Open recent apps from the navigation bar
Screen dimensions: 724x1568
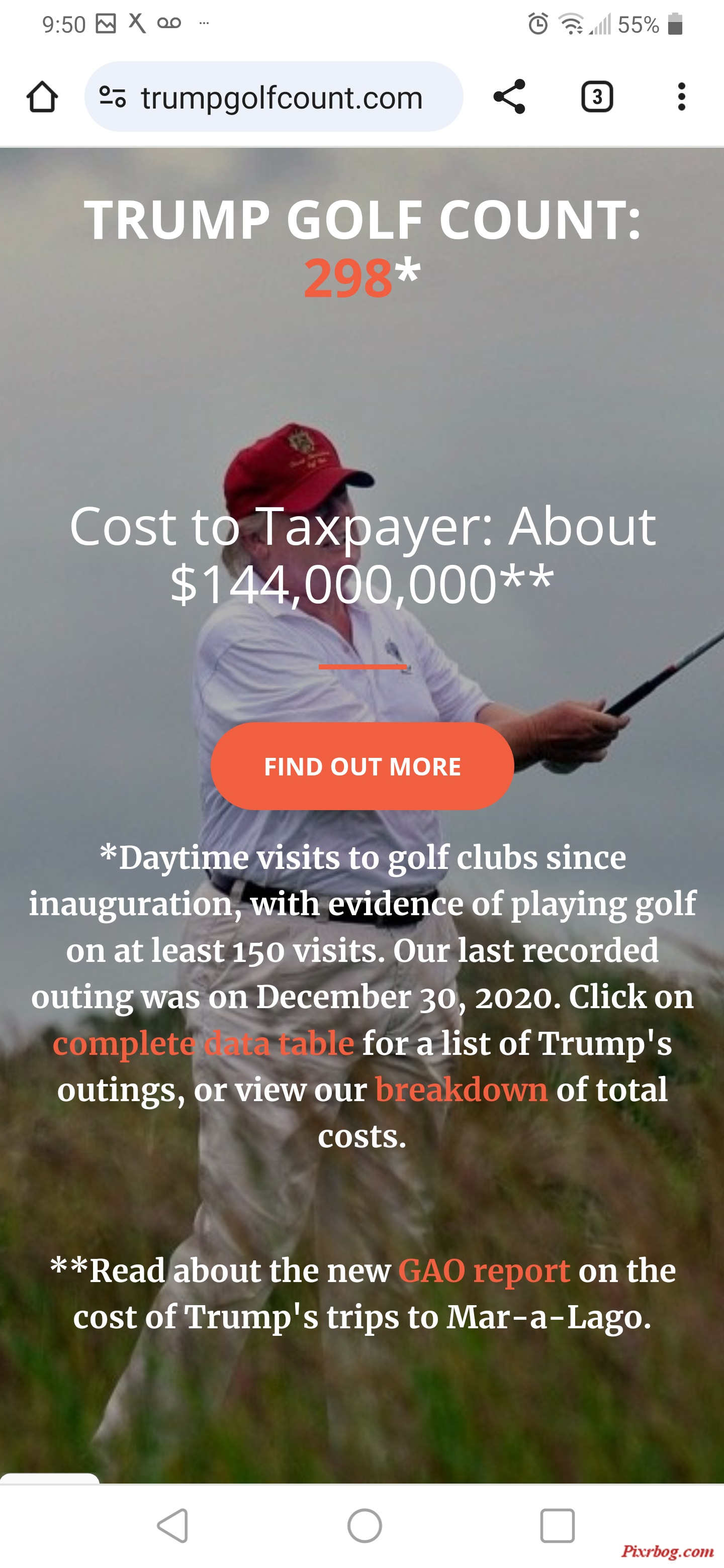pos(557,1525)
